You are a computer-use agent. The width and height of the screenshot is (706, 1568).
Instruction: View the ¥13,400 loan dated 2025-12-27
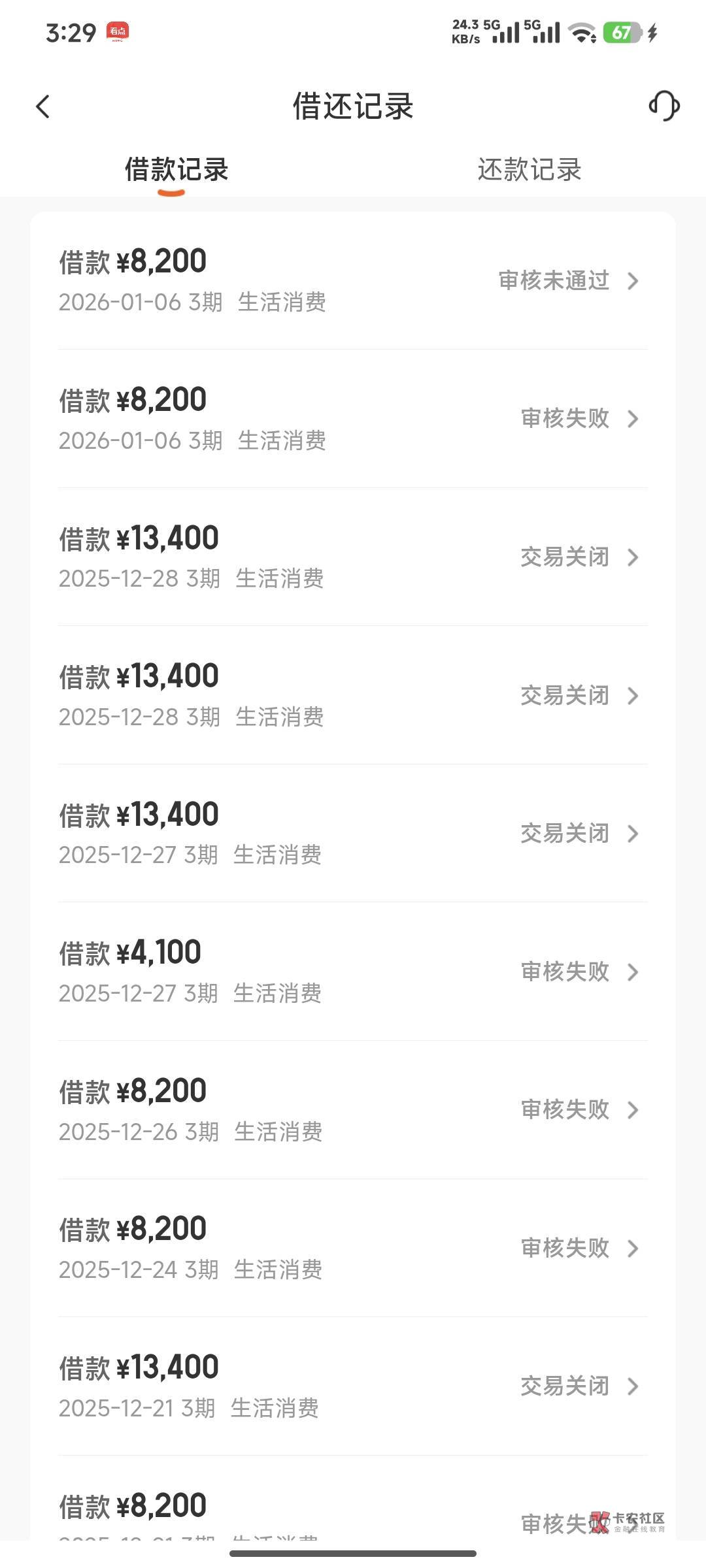coord(353,834)
